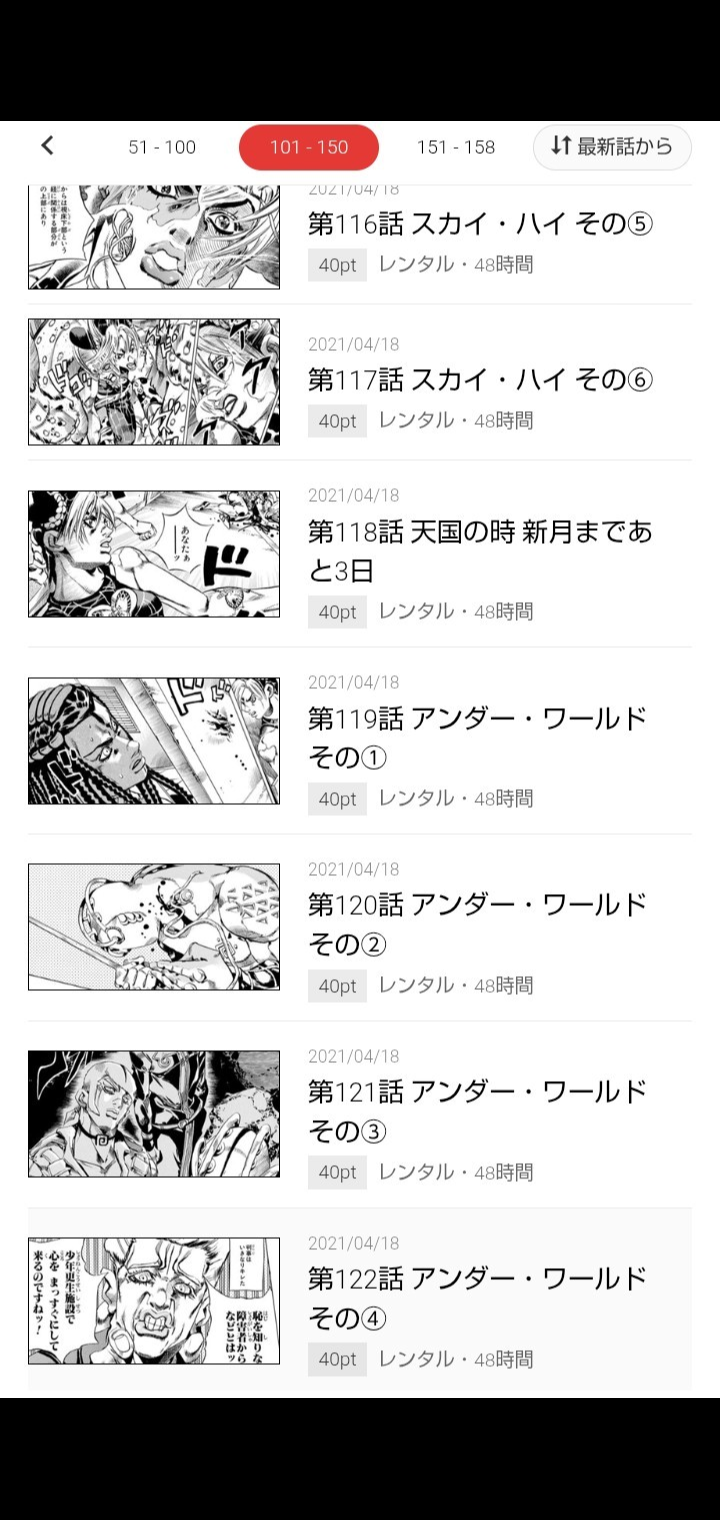Tap the 最新話から sort button

coord(612,147)
